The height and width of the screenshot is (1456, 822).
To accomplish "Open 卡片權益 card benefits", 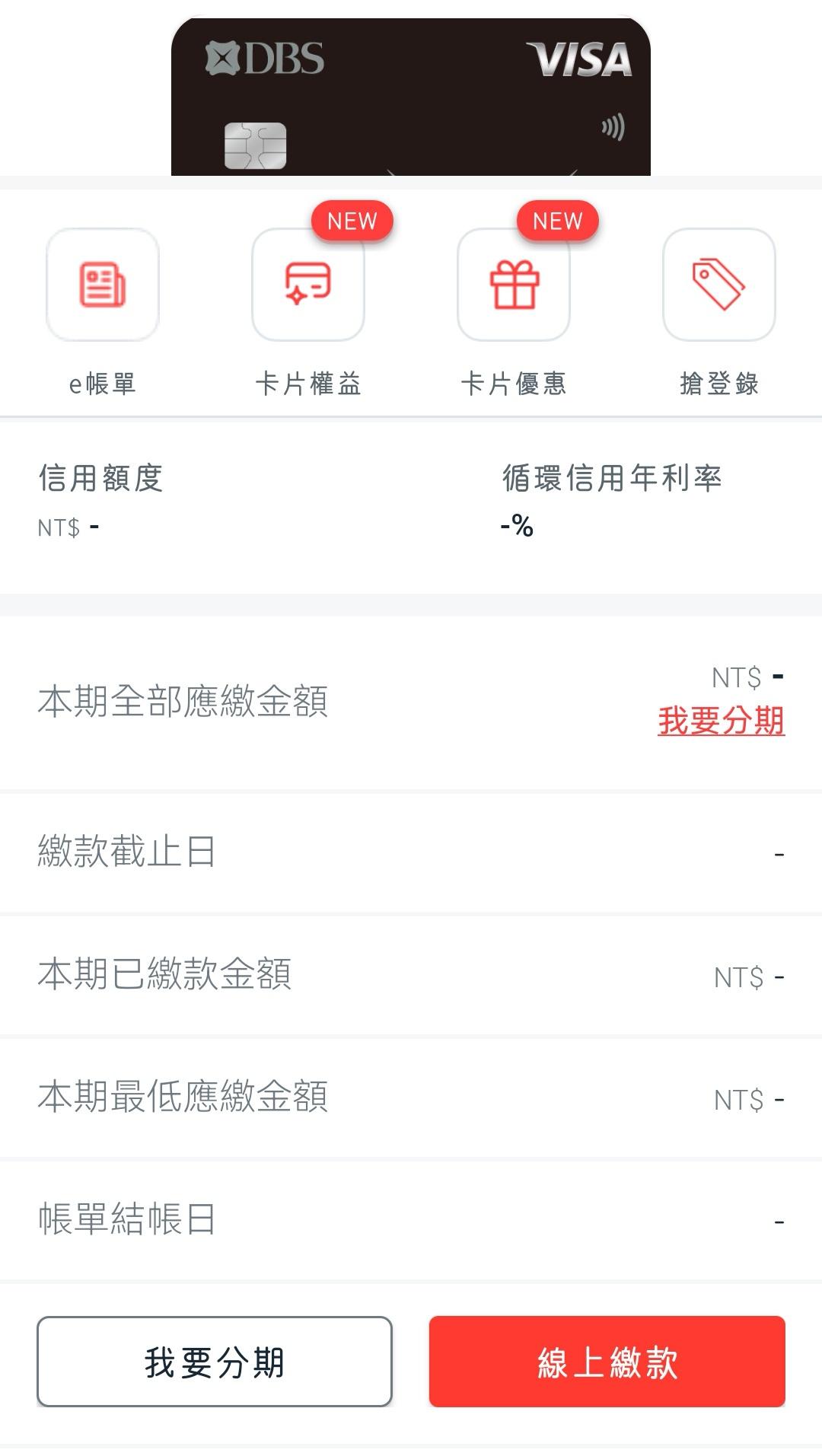I will point(308,285).
